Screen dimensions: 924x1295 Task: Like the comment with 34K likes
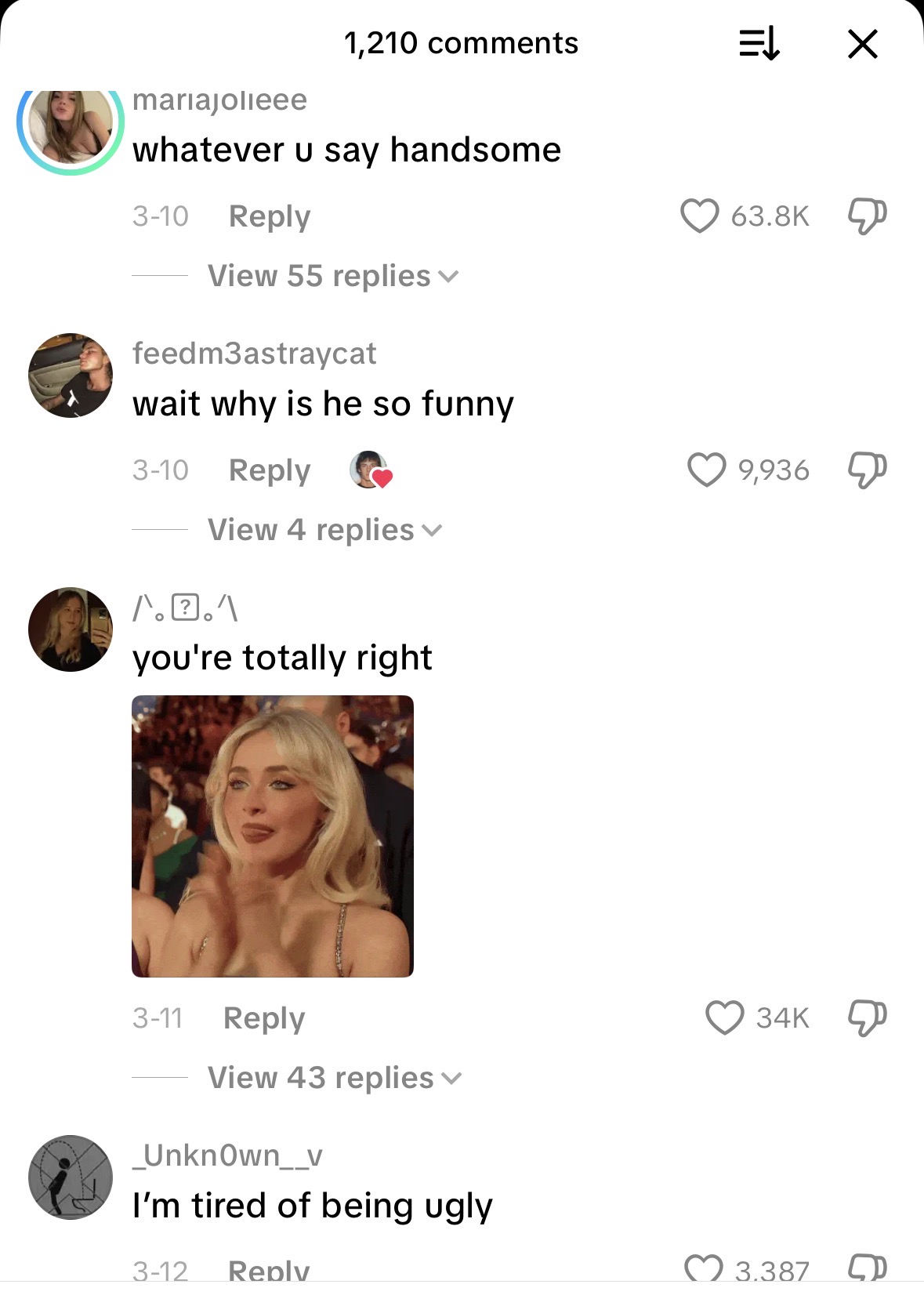[x=724, y=1018]
